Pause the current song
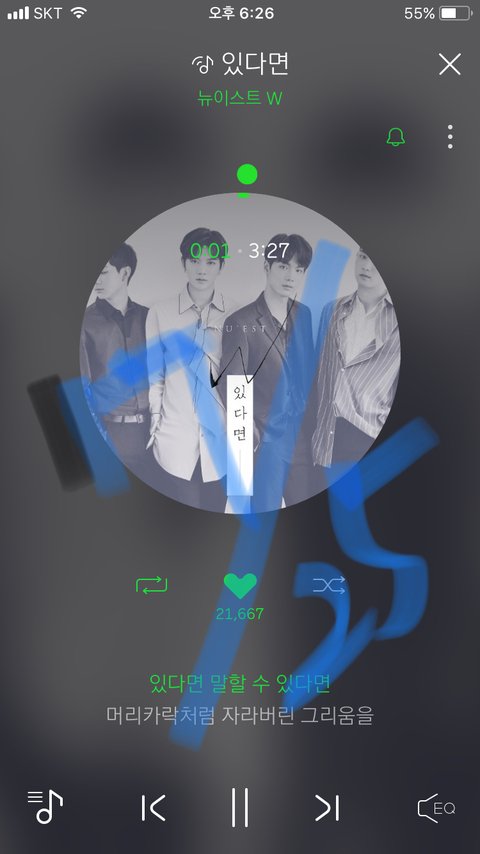The image size is (480, 854). [x=240, y=807]
